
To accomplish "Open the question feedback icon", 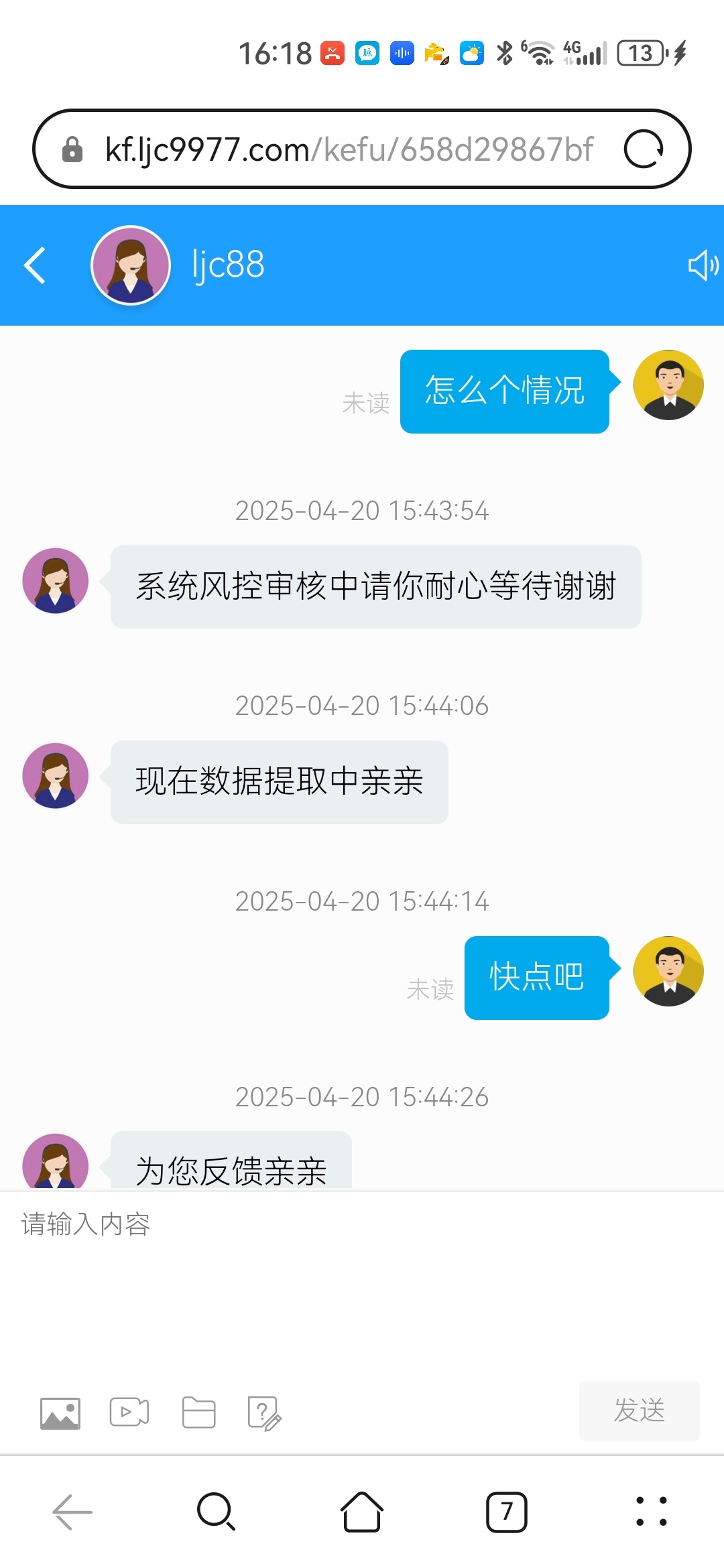I will [264, 1413].
